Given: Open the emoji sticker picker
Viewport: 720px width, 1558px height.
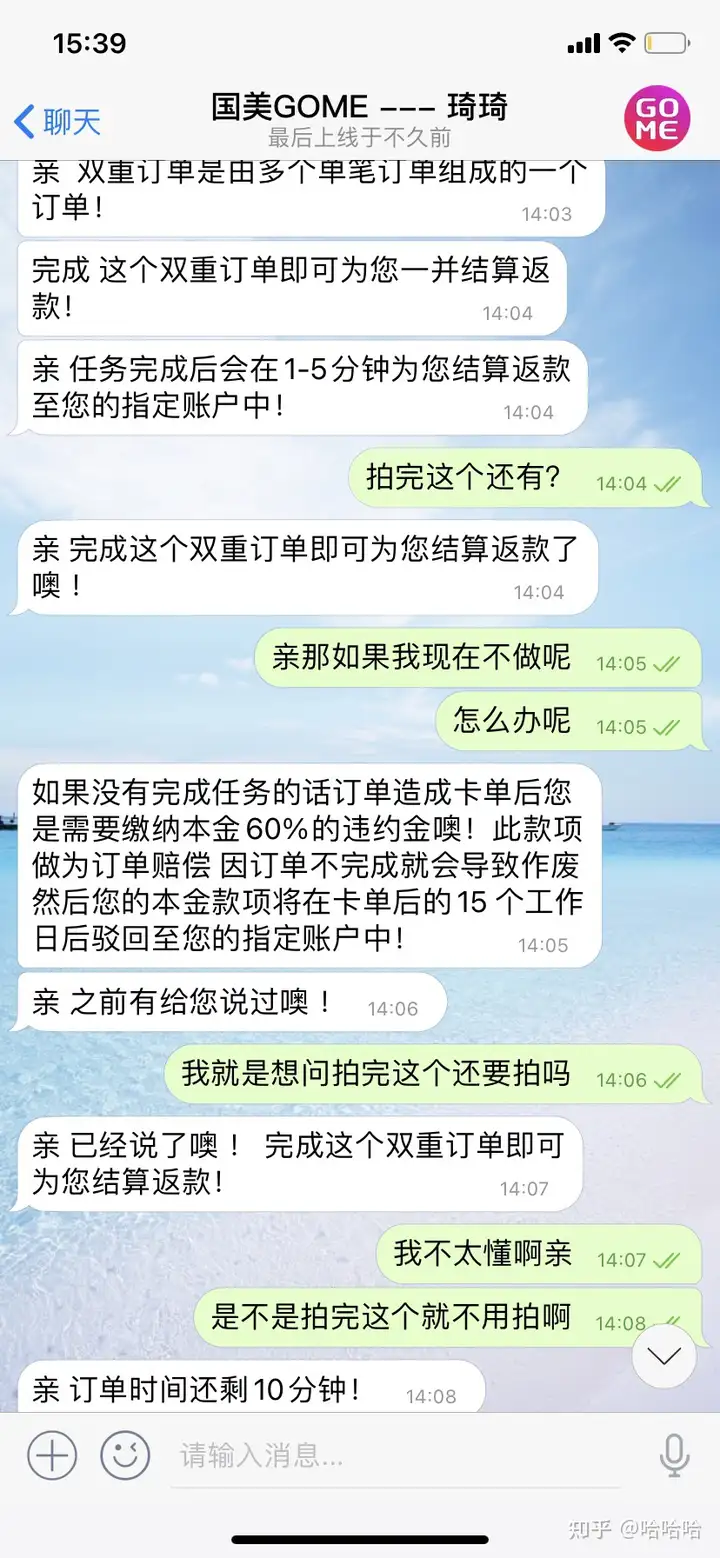Looking at the screenshot, I should (x=125, y=1455).
